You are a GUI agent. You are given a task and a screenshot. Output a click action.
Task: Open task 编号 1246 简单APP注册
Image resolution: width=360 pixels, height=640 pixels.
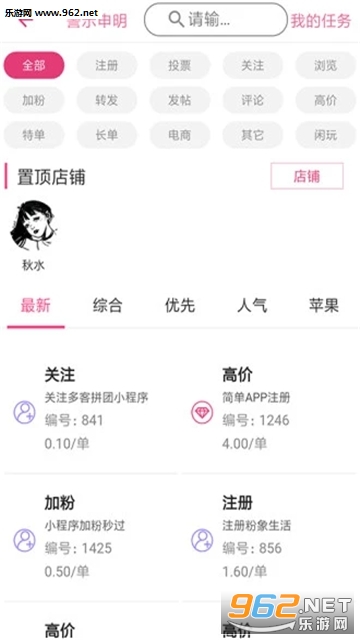coord(269,410)
